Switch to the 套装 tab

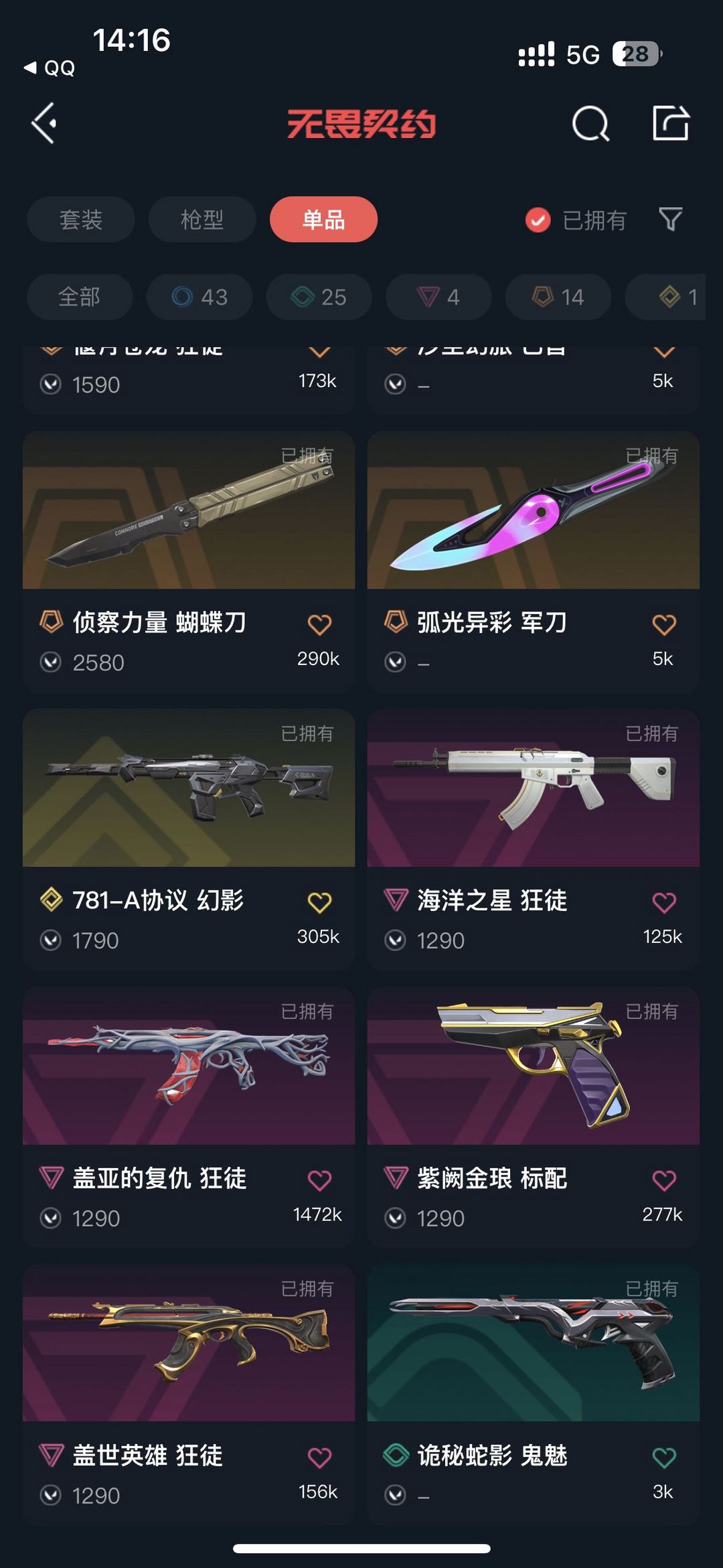tap(81, 219)
